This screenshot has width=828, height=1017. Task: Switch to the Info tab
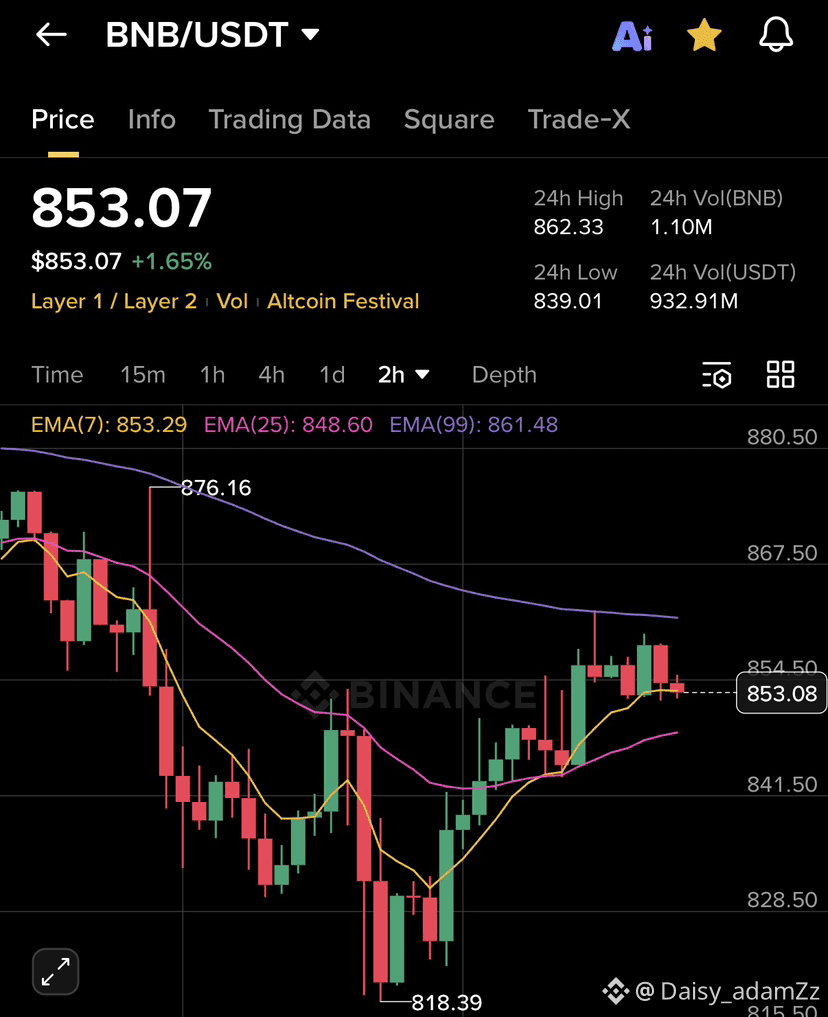coord(151,119)
